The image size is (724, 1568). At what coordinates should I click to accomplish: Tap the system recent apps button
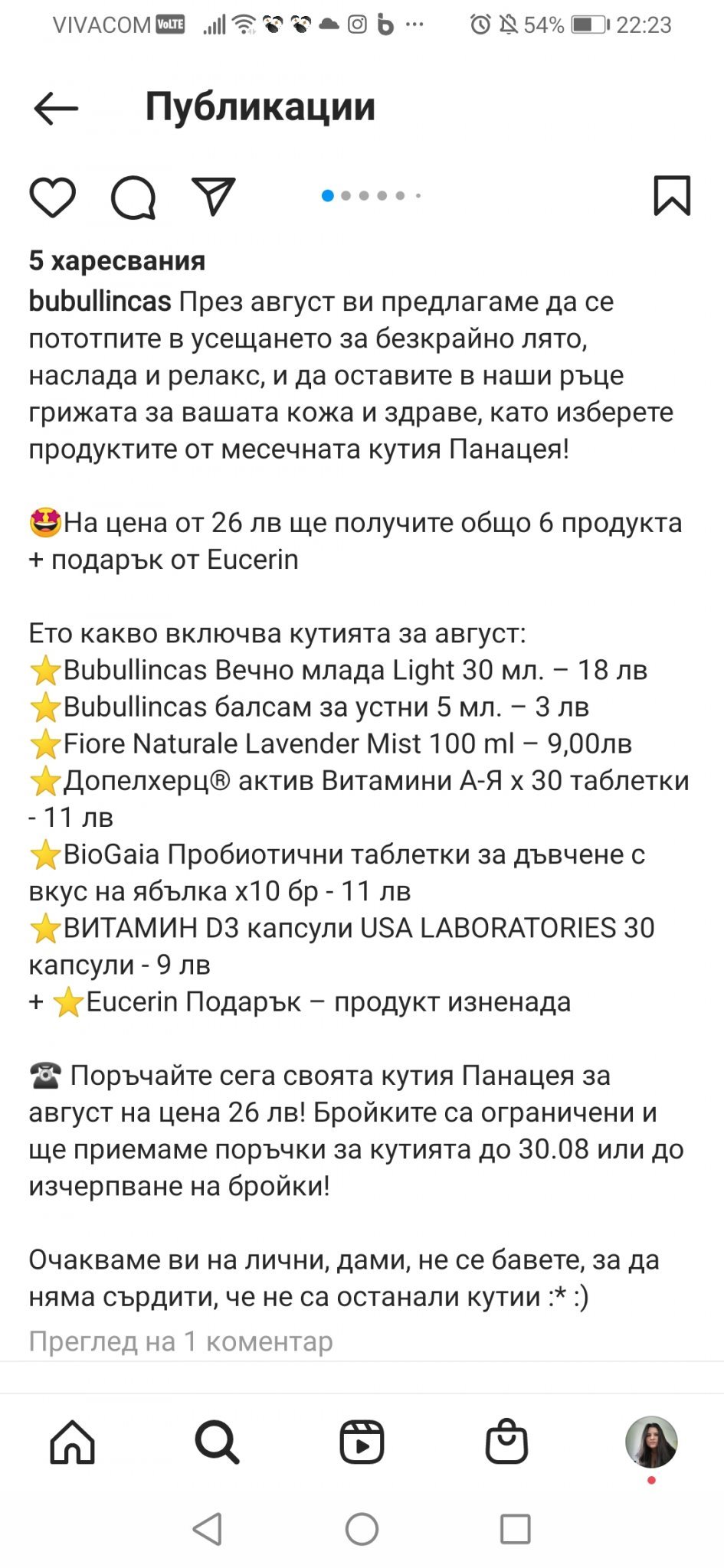coord(515,1529)
